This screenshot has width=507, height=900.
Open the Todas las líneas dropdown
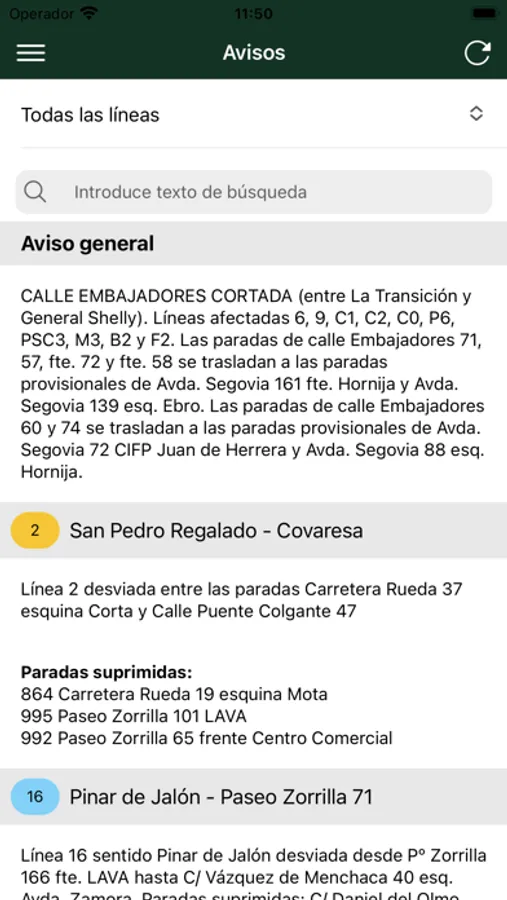pos(253,114)
